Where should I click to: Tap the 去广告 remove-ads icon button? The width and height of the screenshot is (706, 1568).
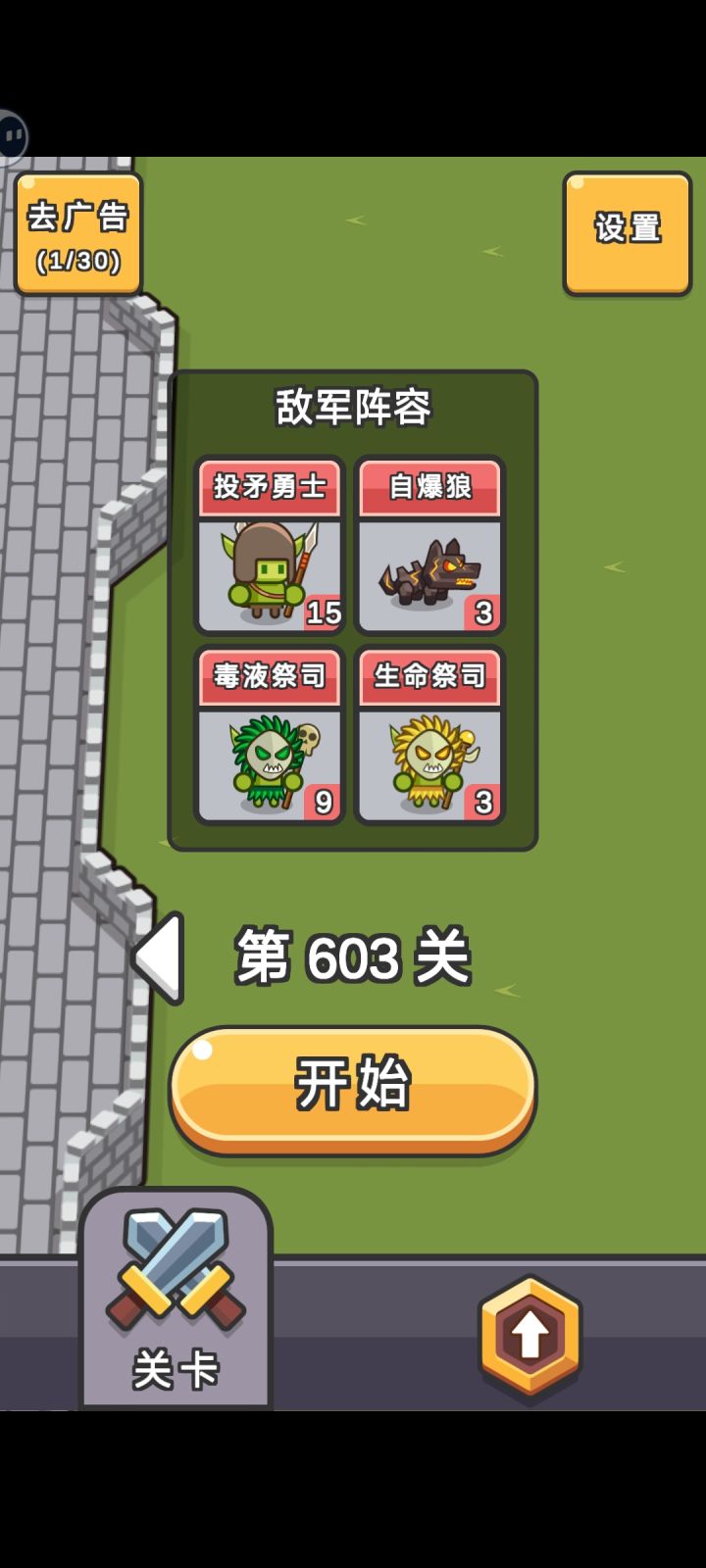point(78,235)
